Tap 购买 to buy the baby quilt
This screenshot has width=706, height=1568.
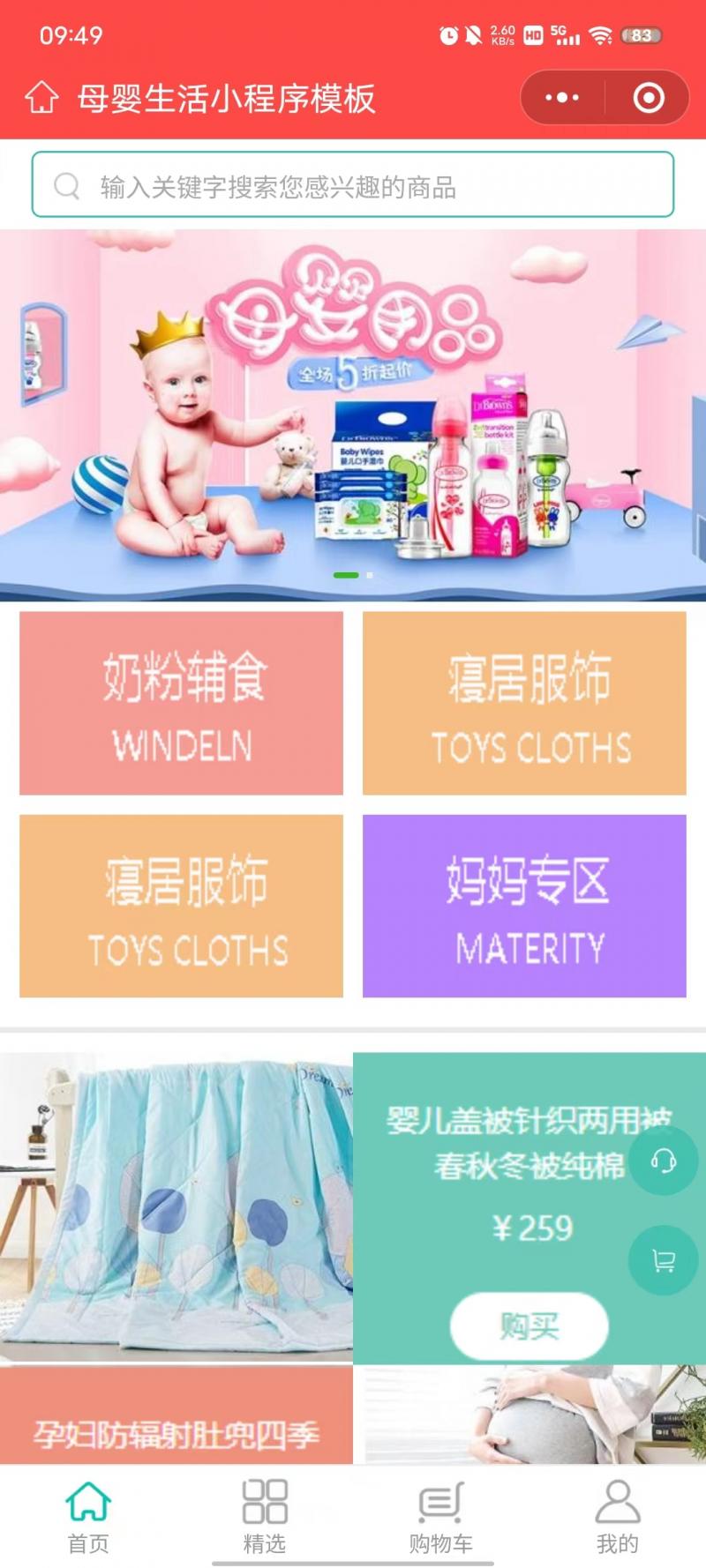click(529, 1325)
